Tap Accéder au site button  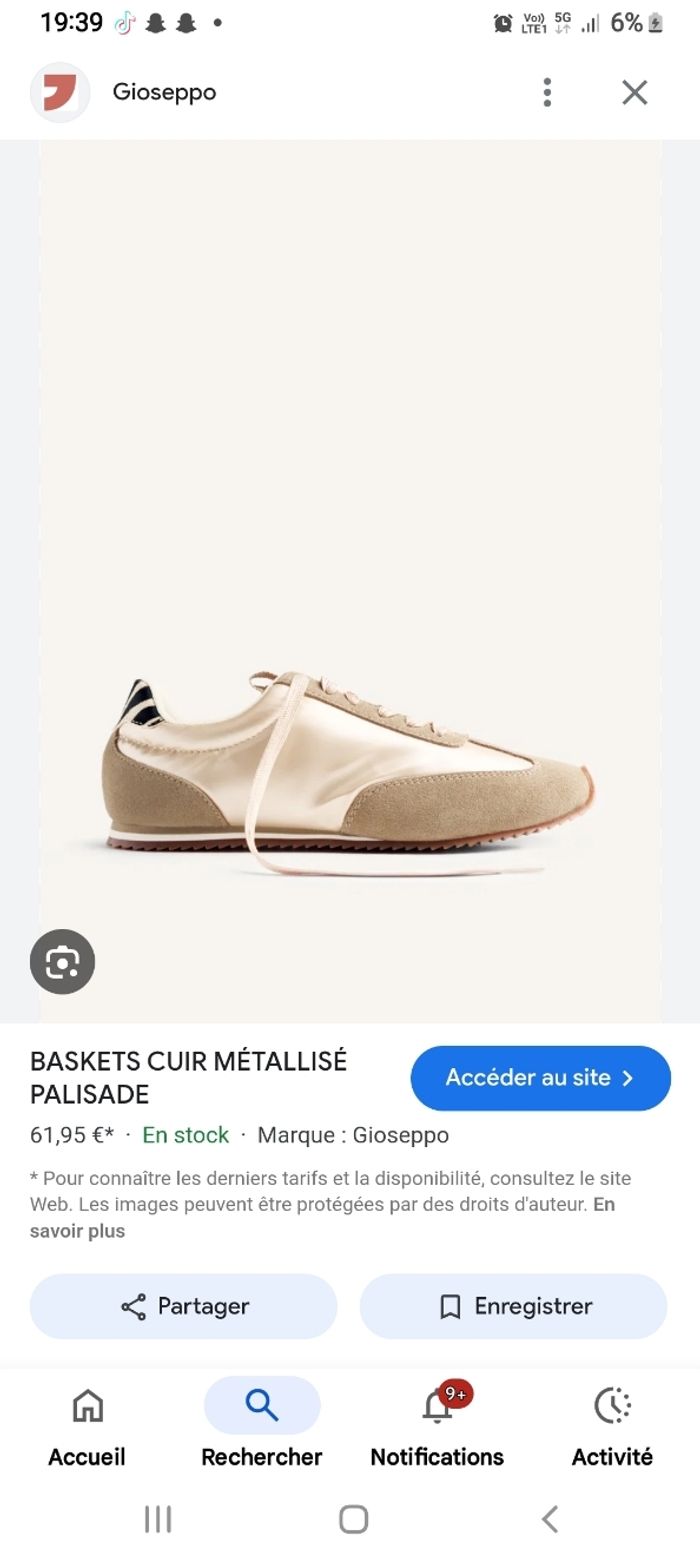[540, 1078]
